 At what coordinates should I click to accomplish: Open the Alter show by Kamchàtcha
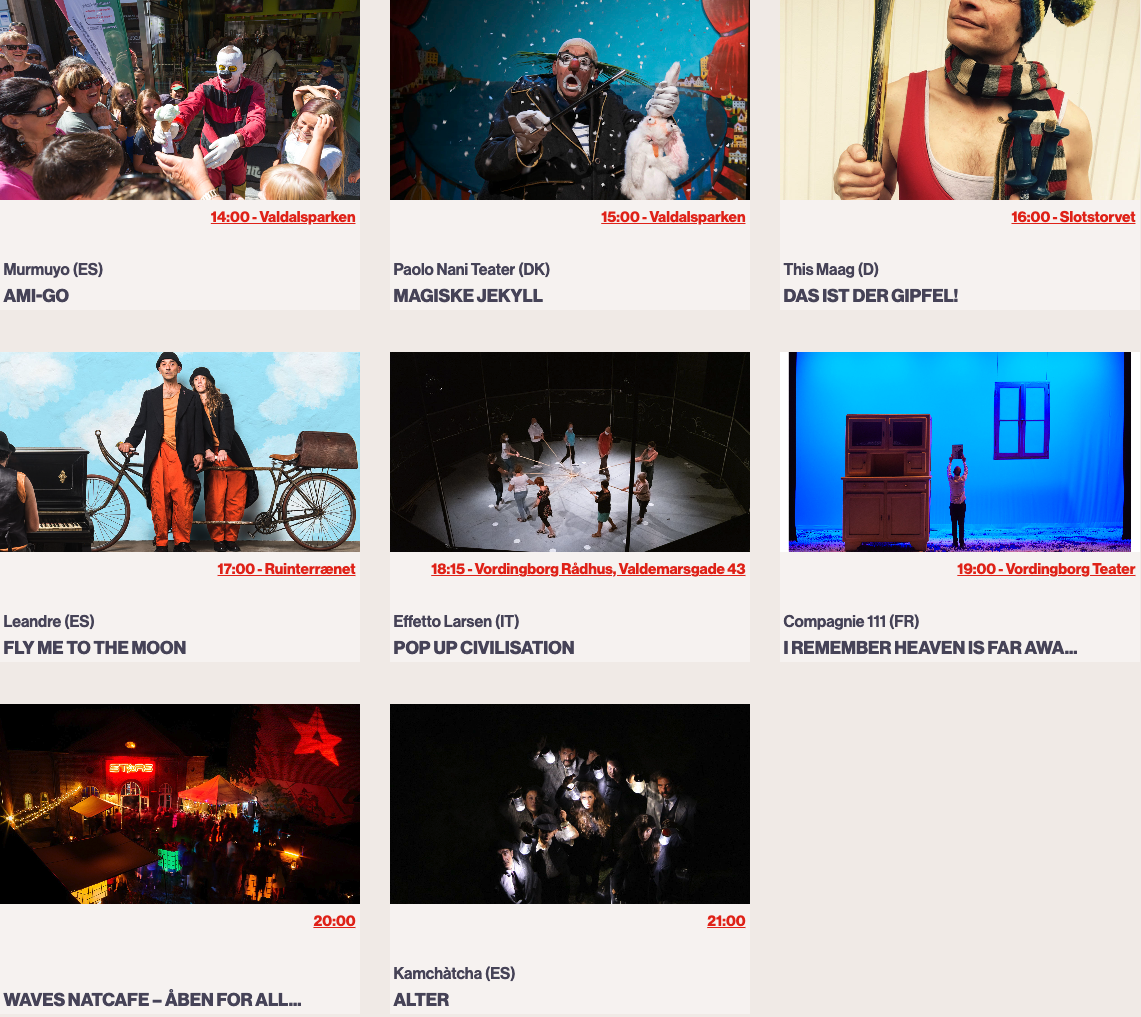pos(421,1000)
